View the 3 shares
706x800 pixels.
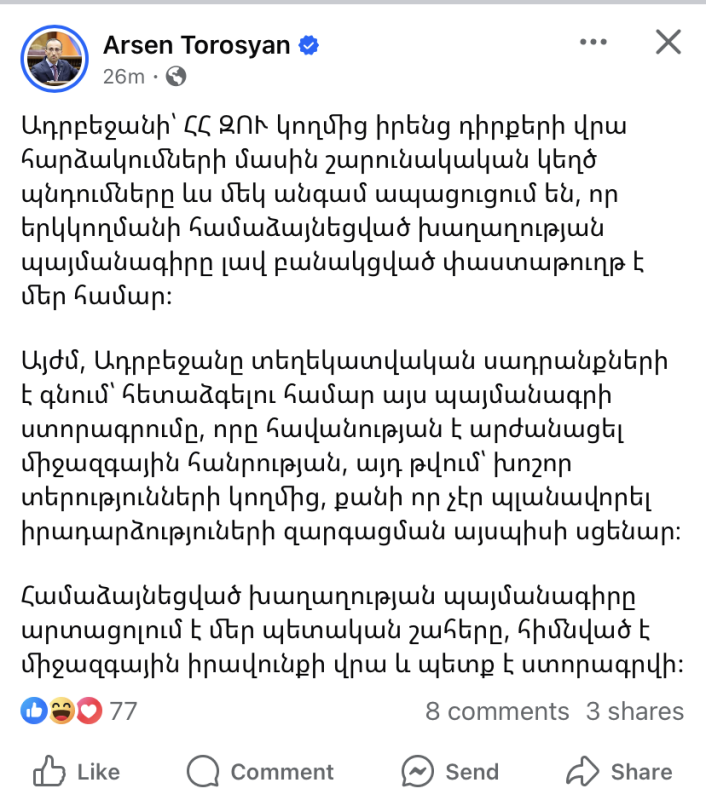[x=634, y=711]
